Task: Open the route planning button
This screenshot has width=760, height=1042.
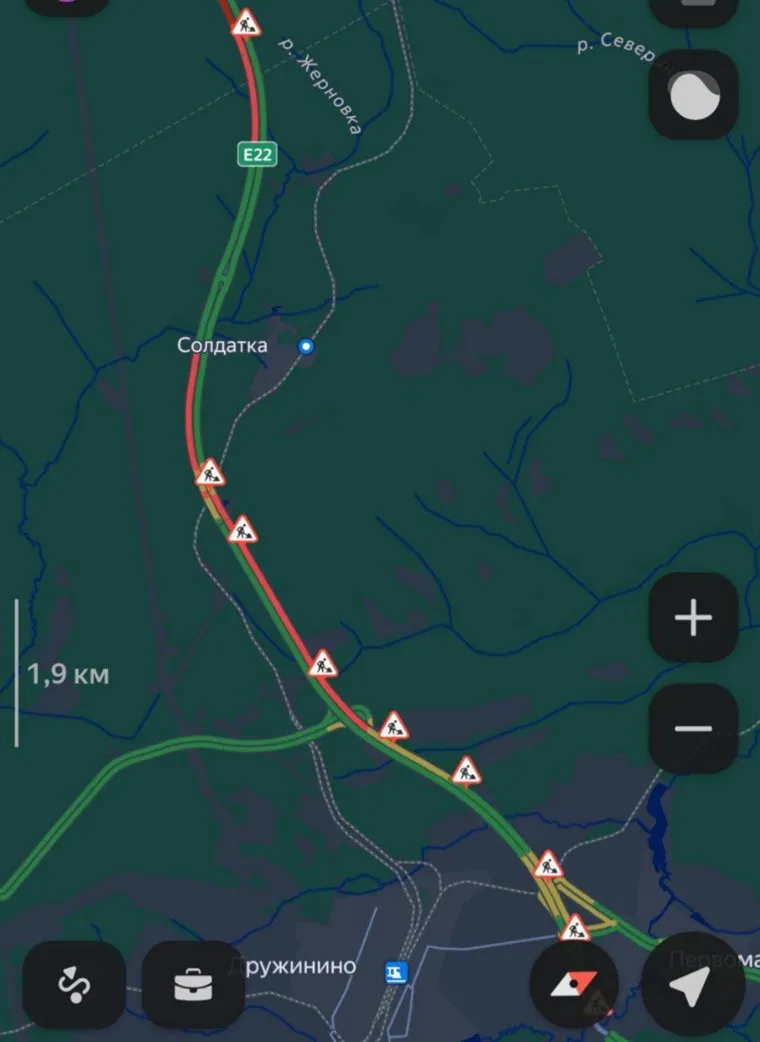Action: click(74, 985)
